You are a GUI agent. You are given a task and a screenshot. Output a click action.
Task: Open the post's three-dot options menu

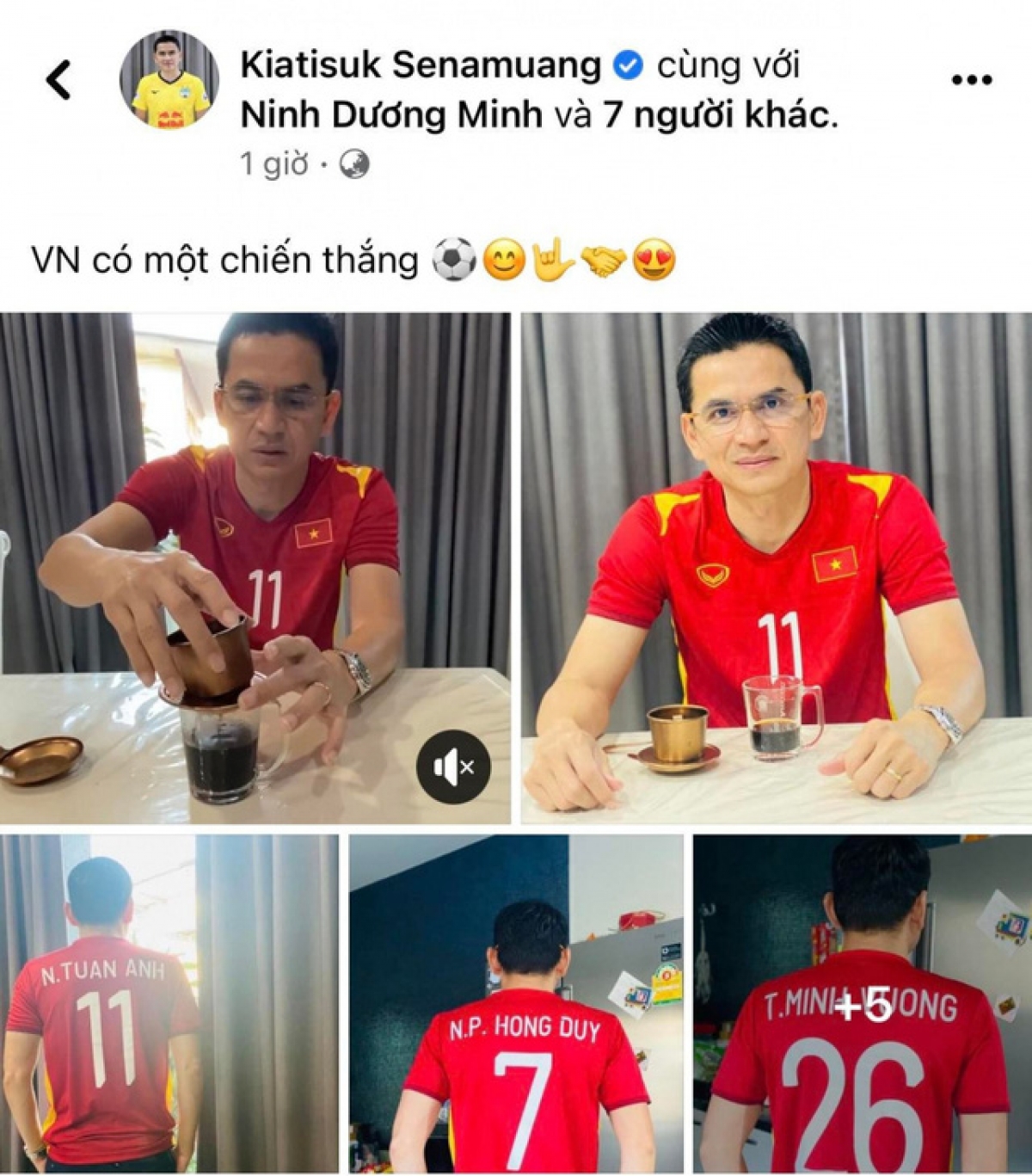click(972, 80)
